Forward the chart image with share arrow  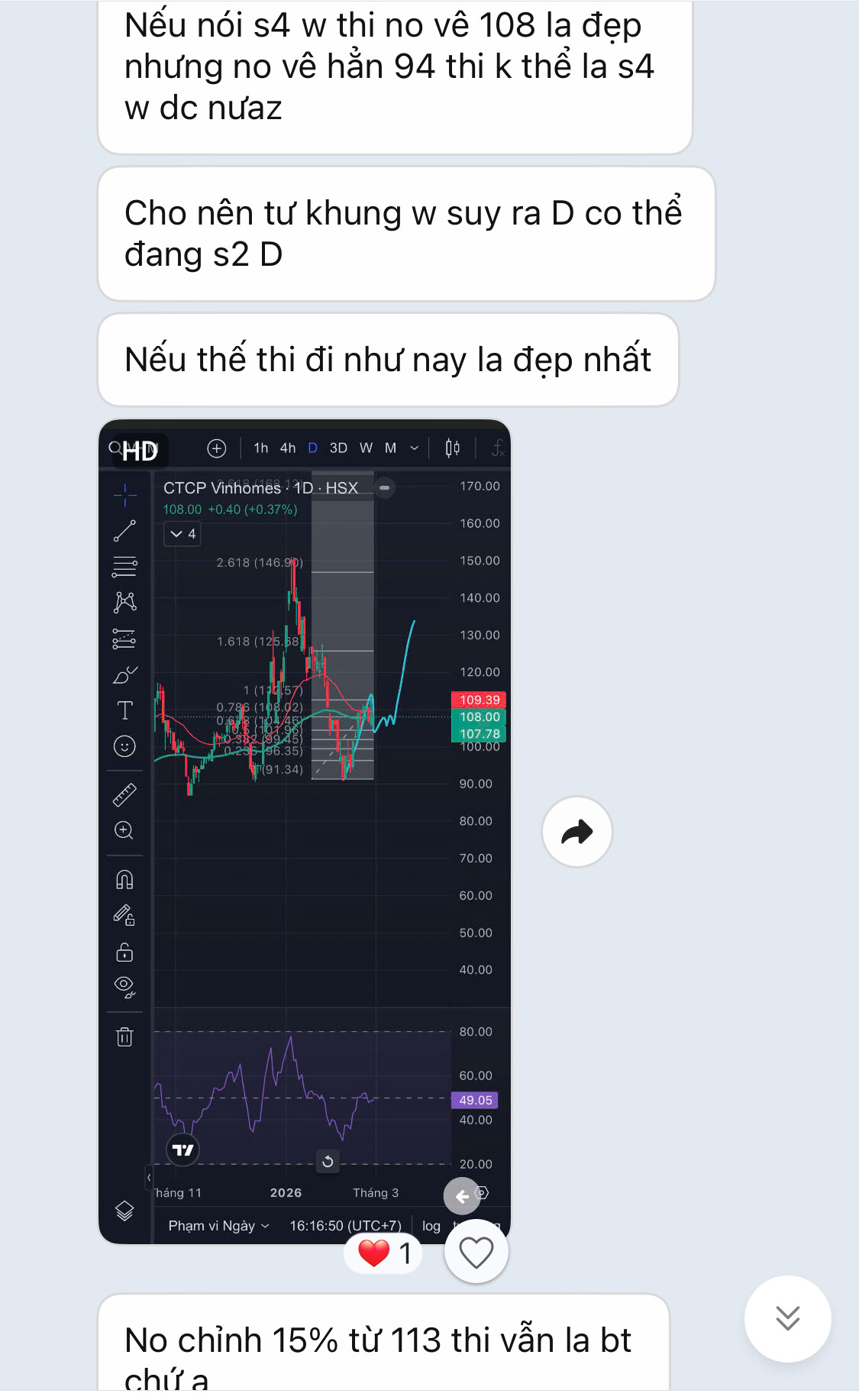(x=576, y=832)
